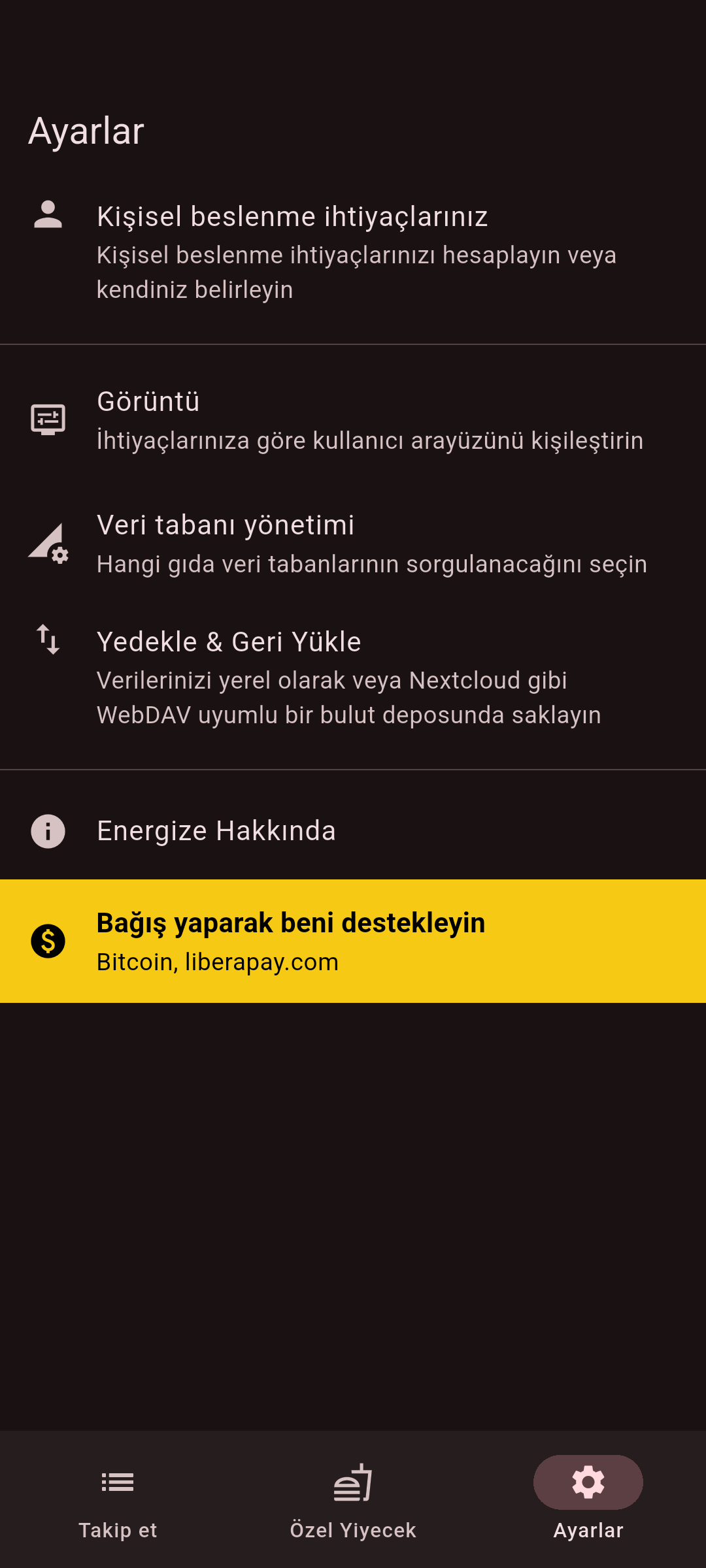Open Energize Hakkında
The height and width of the screenshot is (1568, 706).
pos(353,831)
